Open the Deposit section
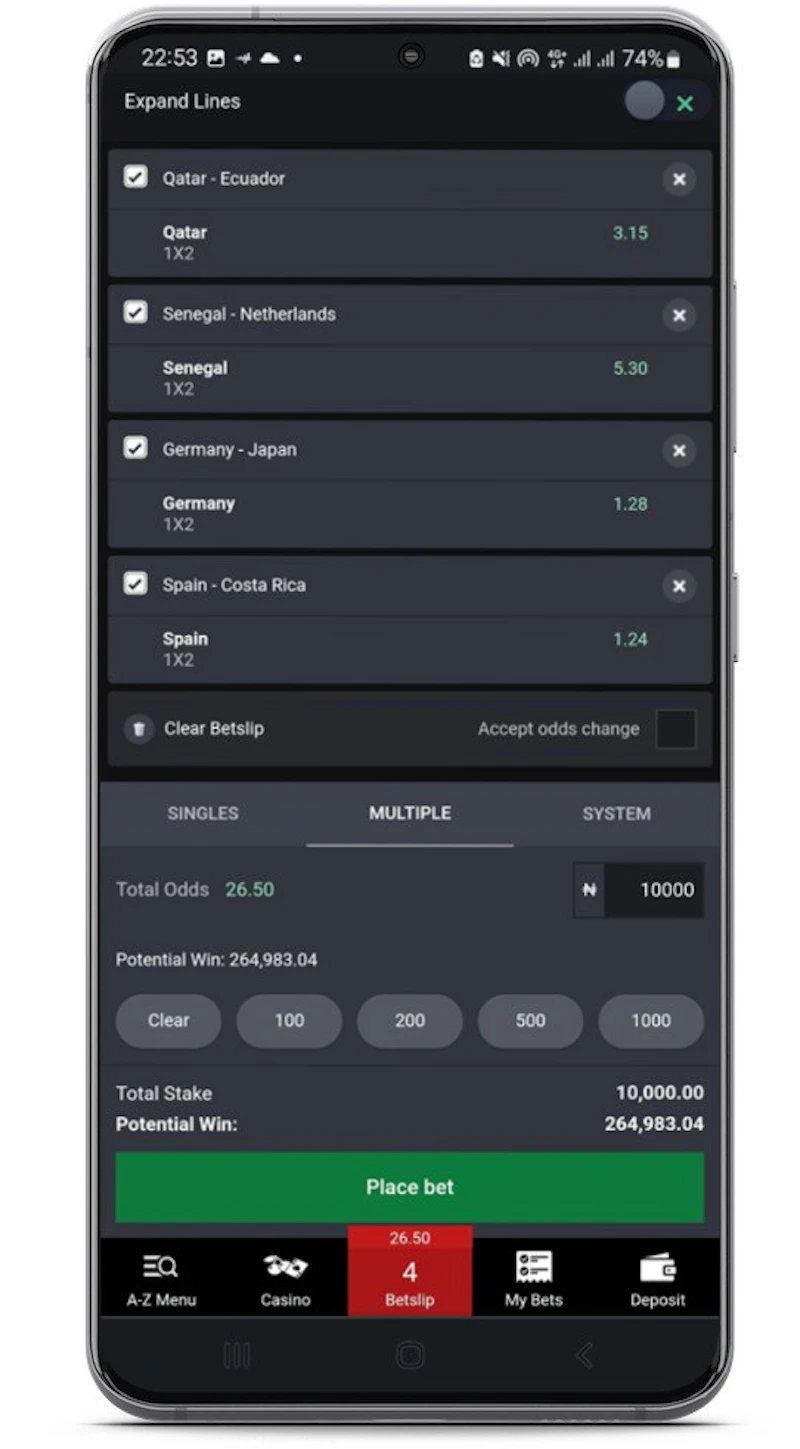The height and width of the screenshot is (1449, 800). pyautogui.click(x=657, y=1279)
